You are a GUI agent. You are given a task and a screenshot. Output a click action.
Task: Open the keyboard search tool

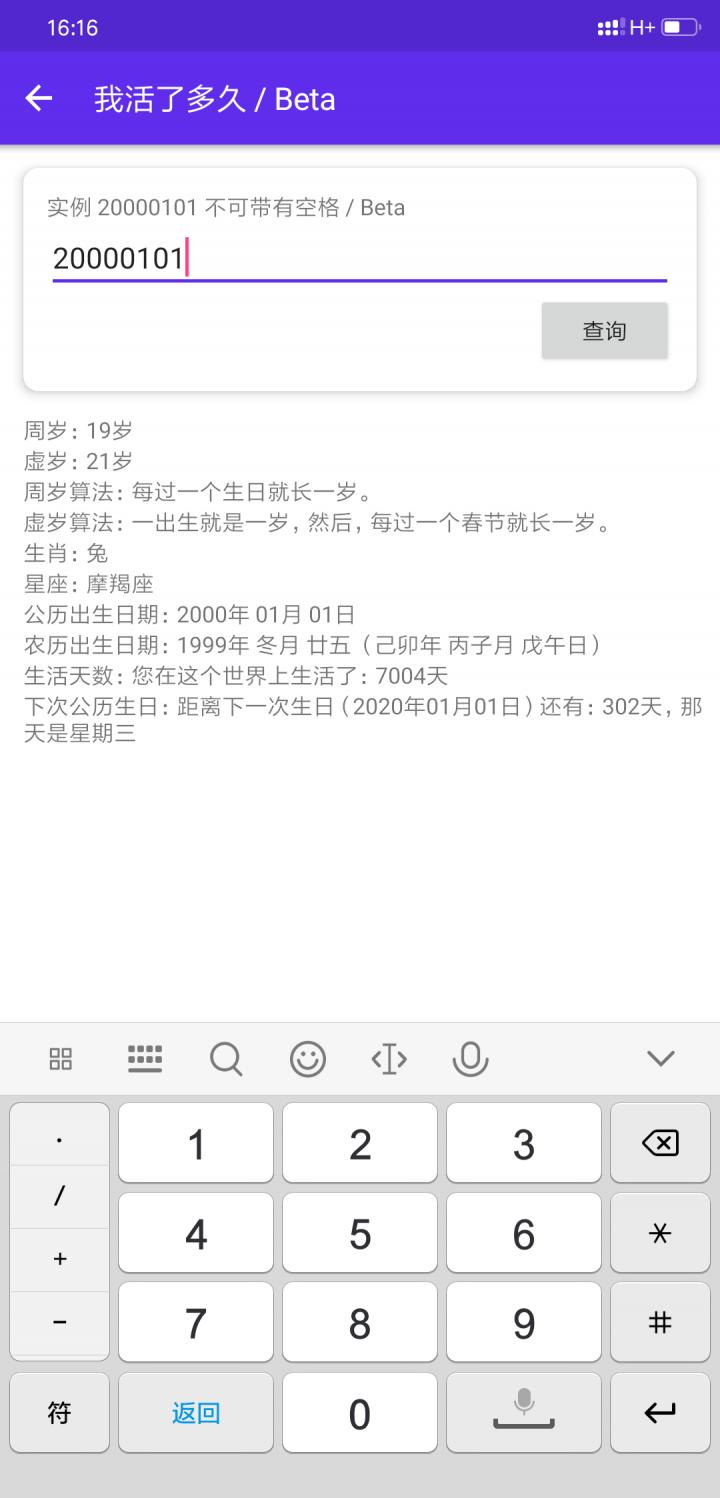click(226, 1058)
